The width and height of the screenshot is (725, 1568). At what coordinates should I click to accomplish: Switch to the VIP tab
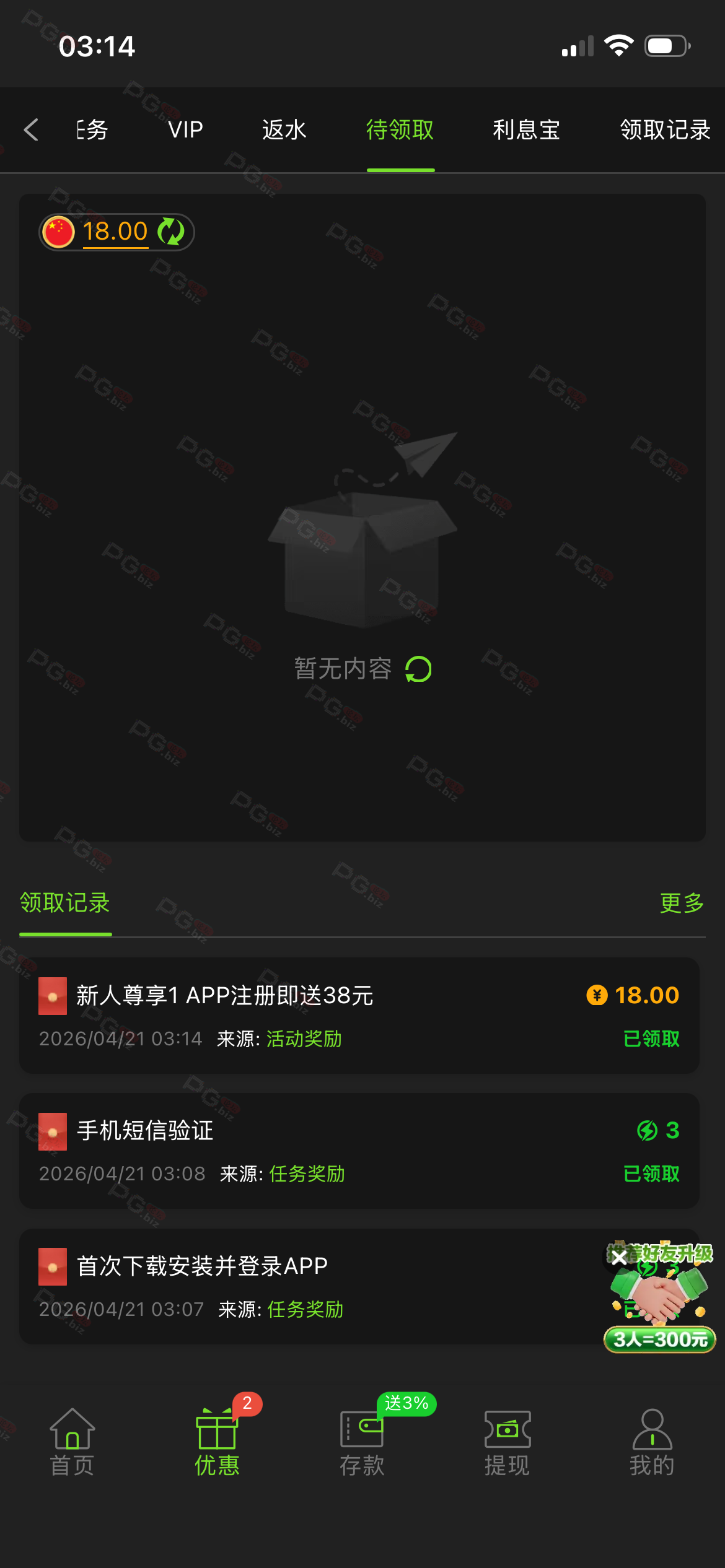(x=185, y=130)
